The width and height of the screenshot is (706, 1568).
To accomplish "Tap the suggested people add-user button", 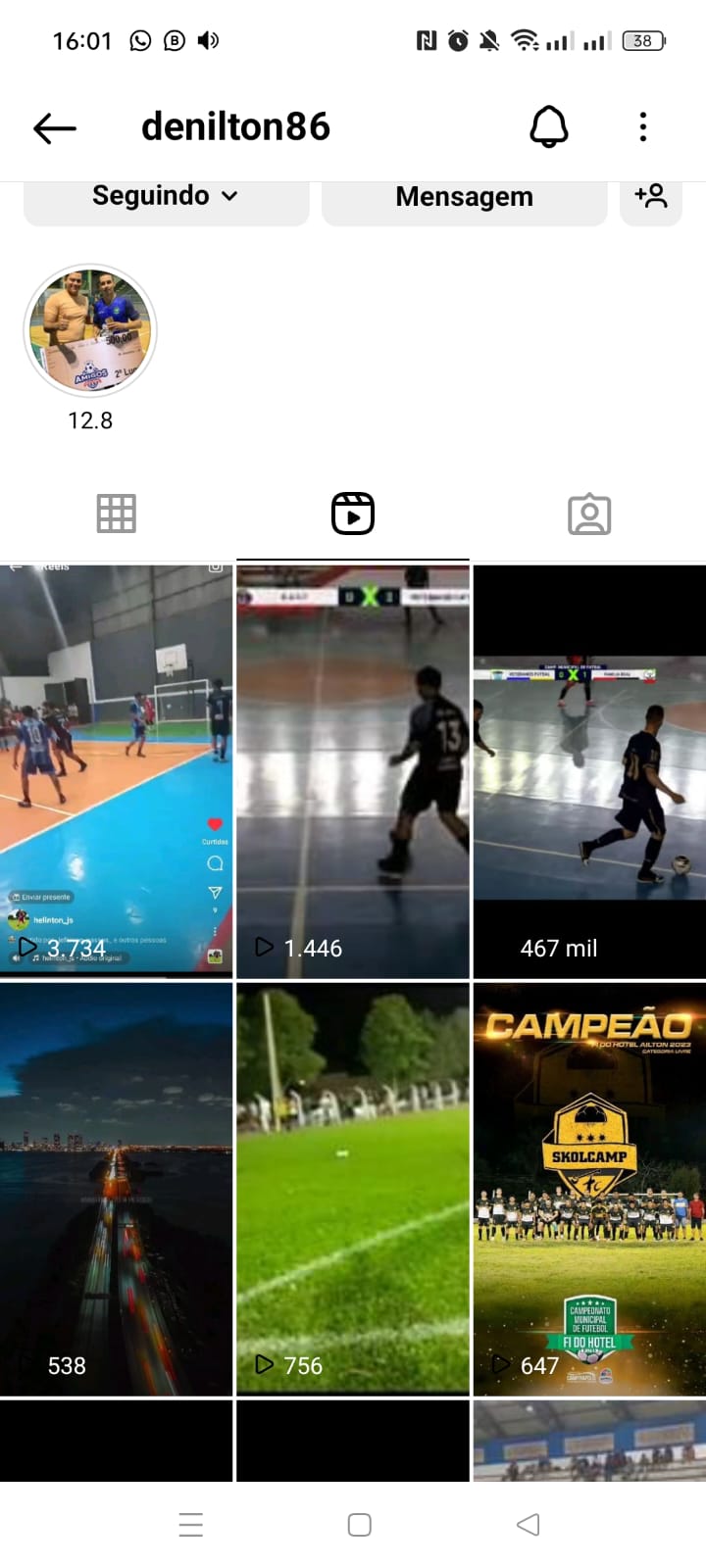I will pos(651,199).
